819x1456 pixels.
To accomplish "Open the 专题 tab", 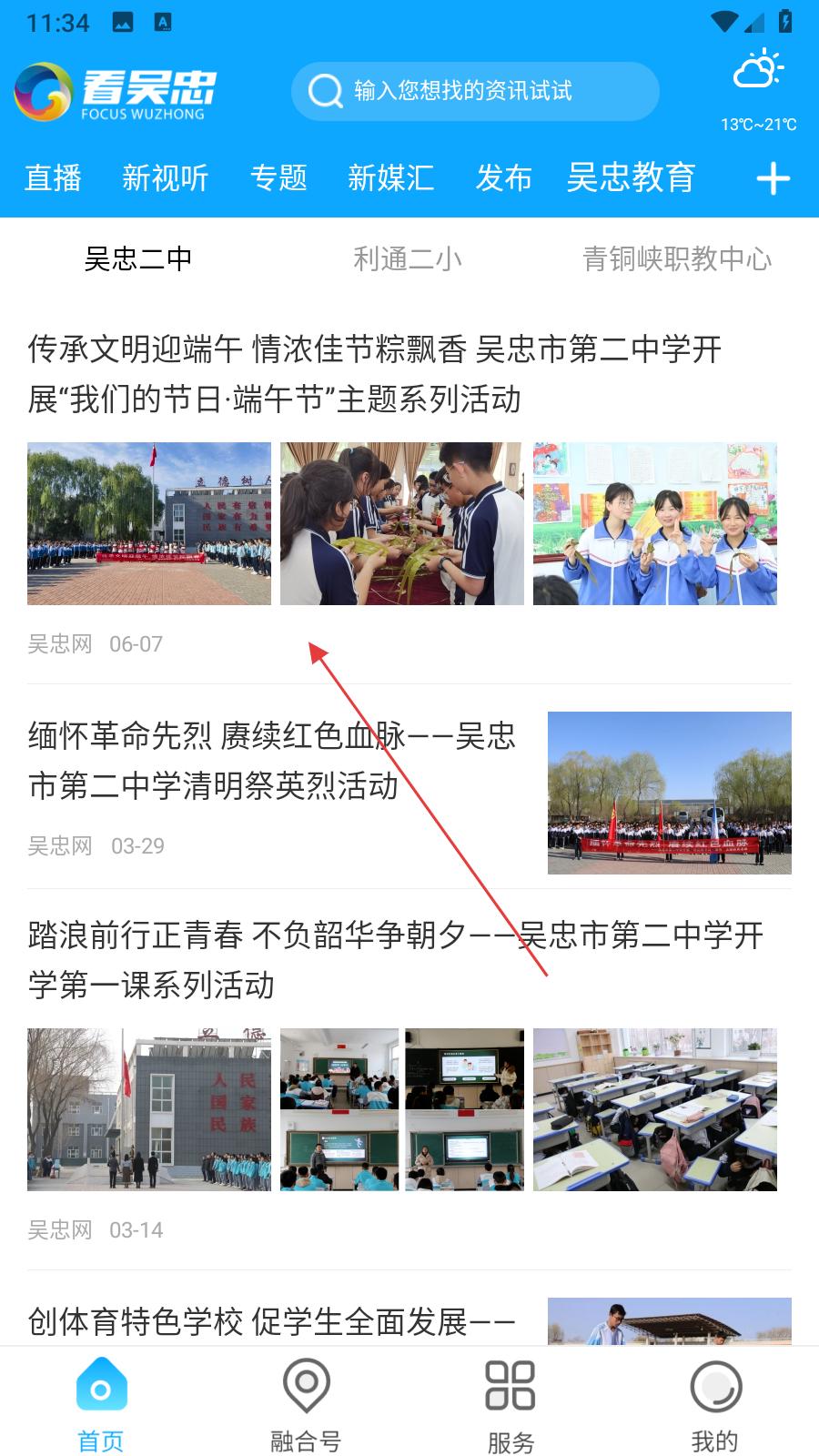I will coord(278,178).
